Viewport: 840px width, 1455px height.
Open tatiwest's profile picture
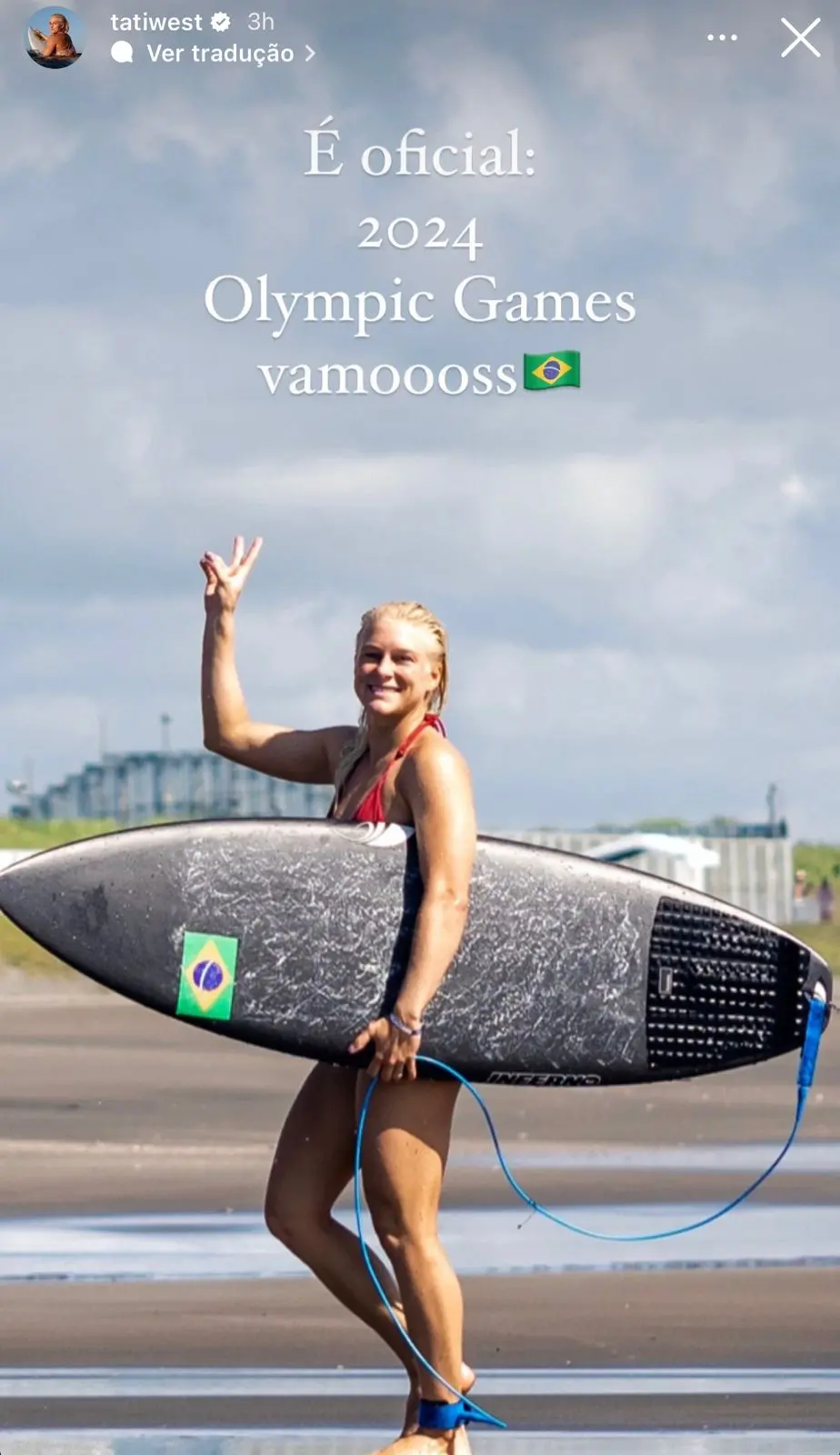pyautogui.click(x=55, y=38)
